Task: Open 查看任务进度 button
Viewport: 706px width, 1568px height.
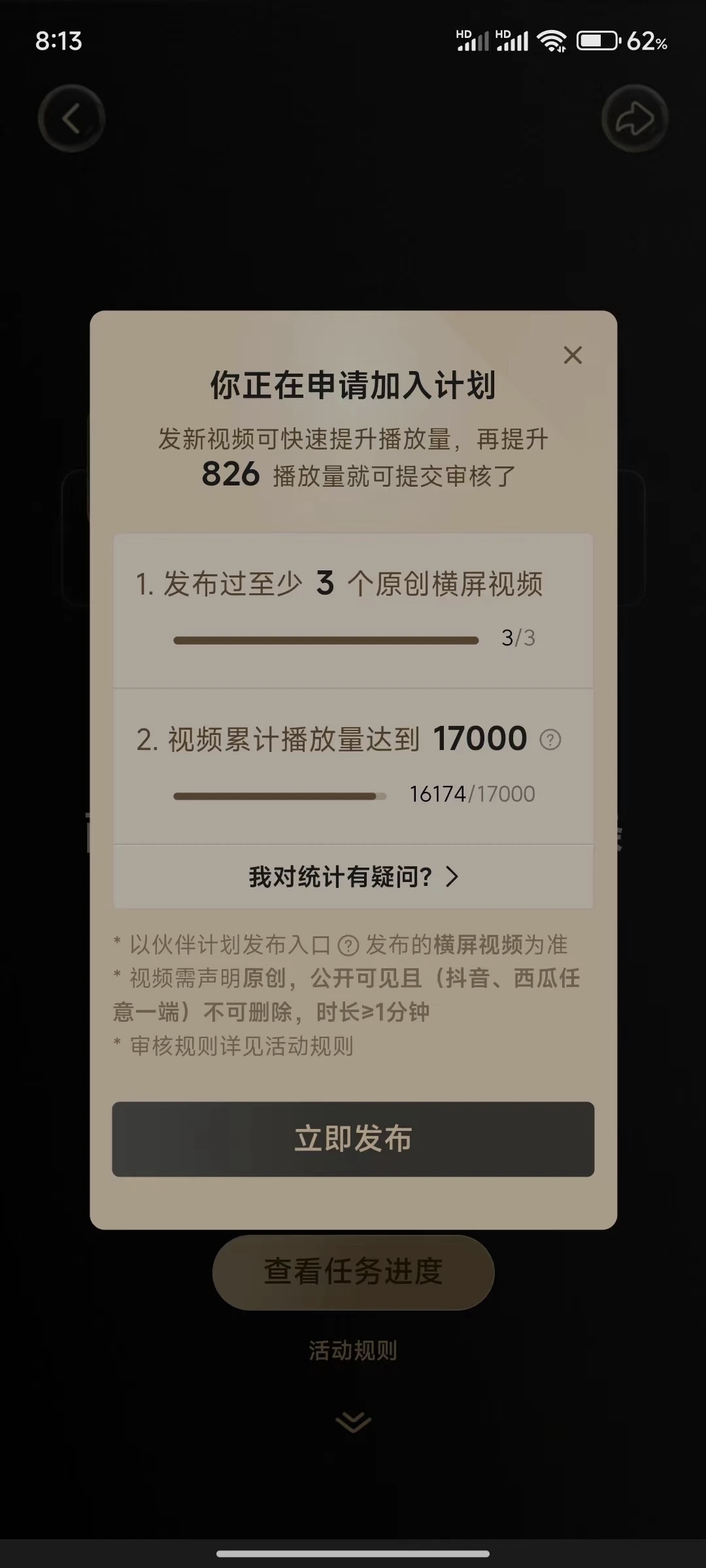Action: pyautogui.click(x=353, y=1272)
